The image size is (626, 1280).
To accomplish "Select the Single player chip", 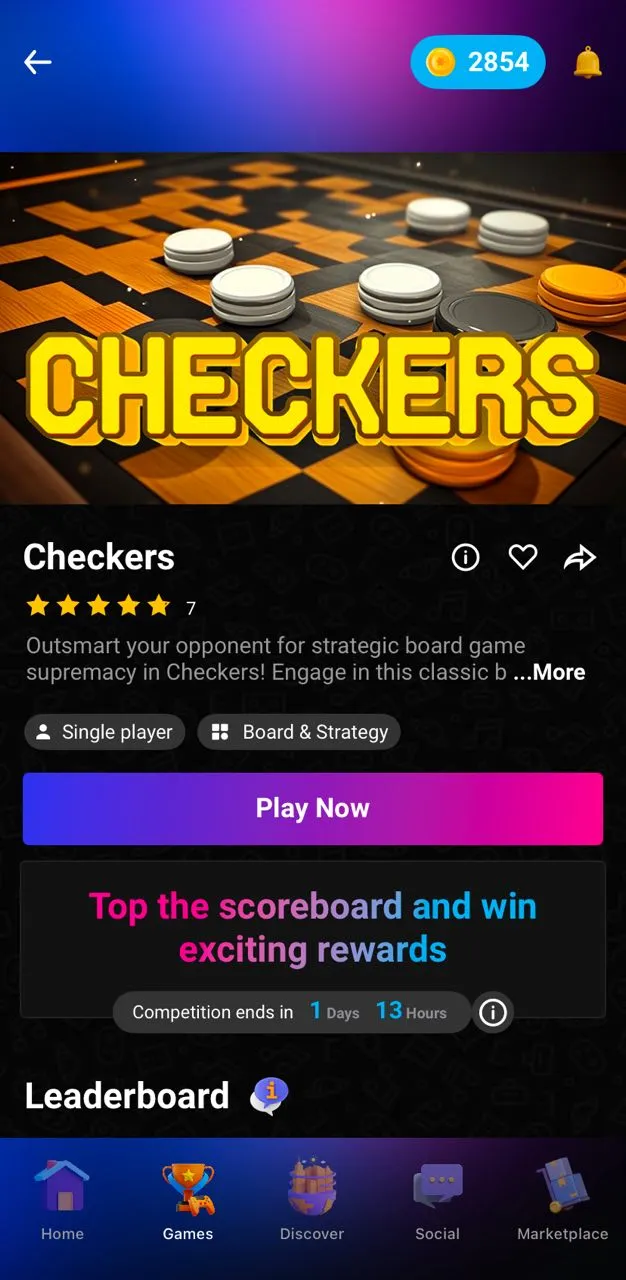I will 104,732.
